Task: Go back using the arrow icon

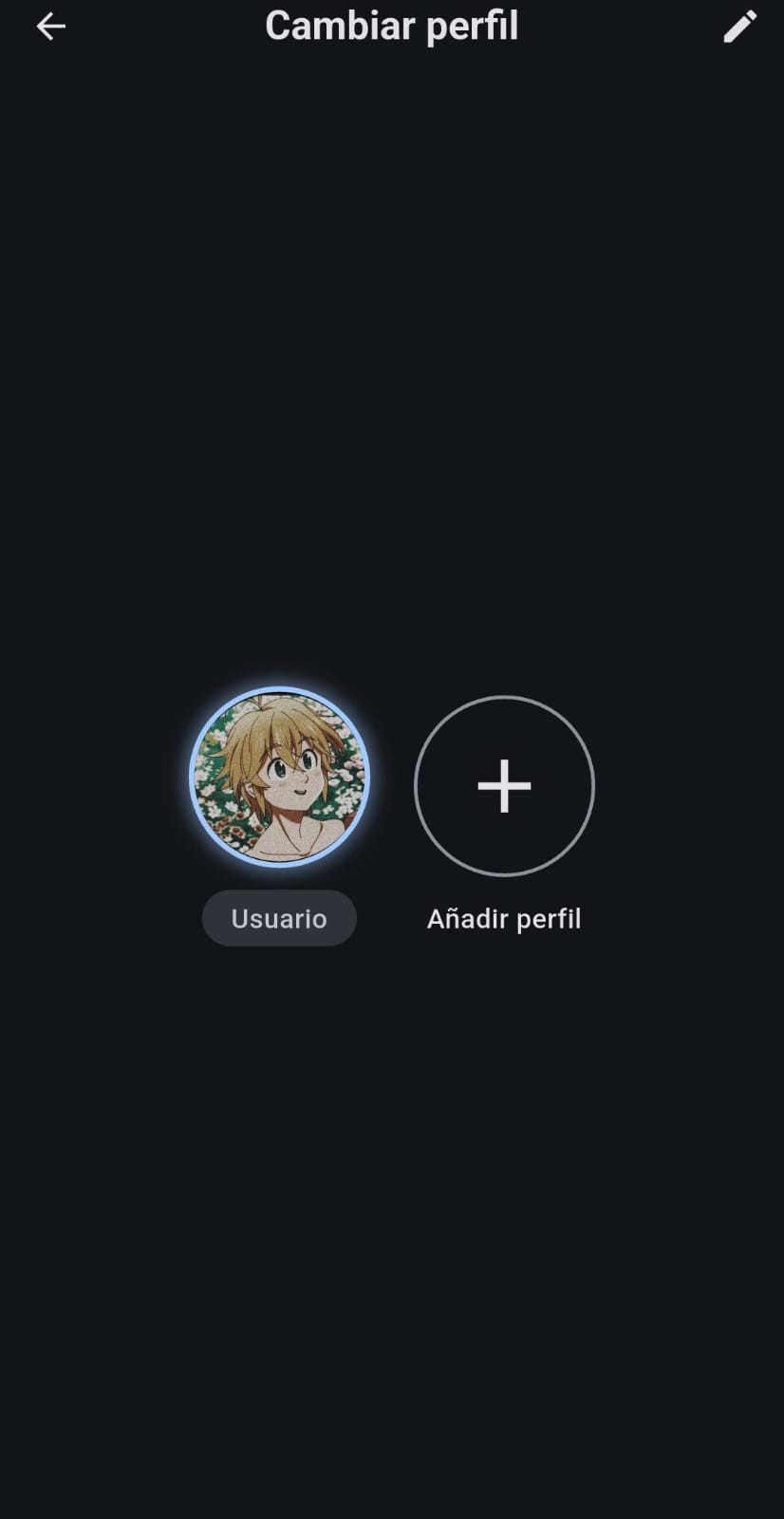Action: [x=51, y=27]
